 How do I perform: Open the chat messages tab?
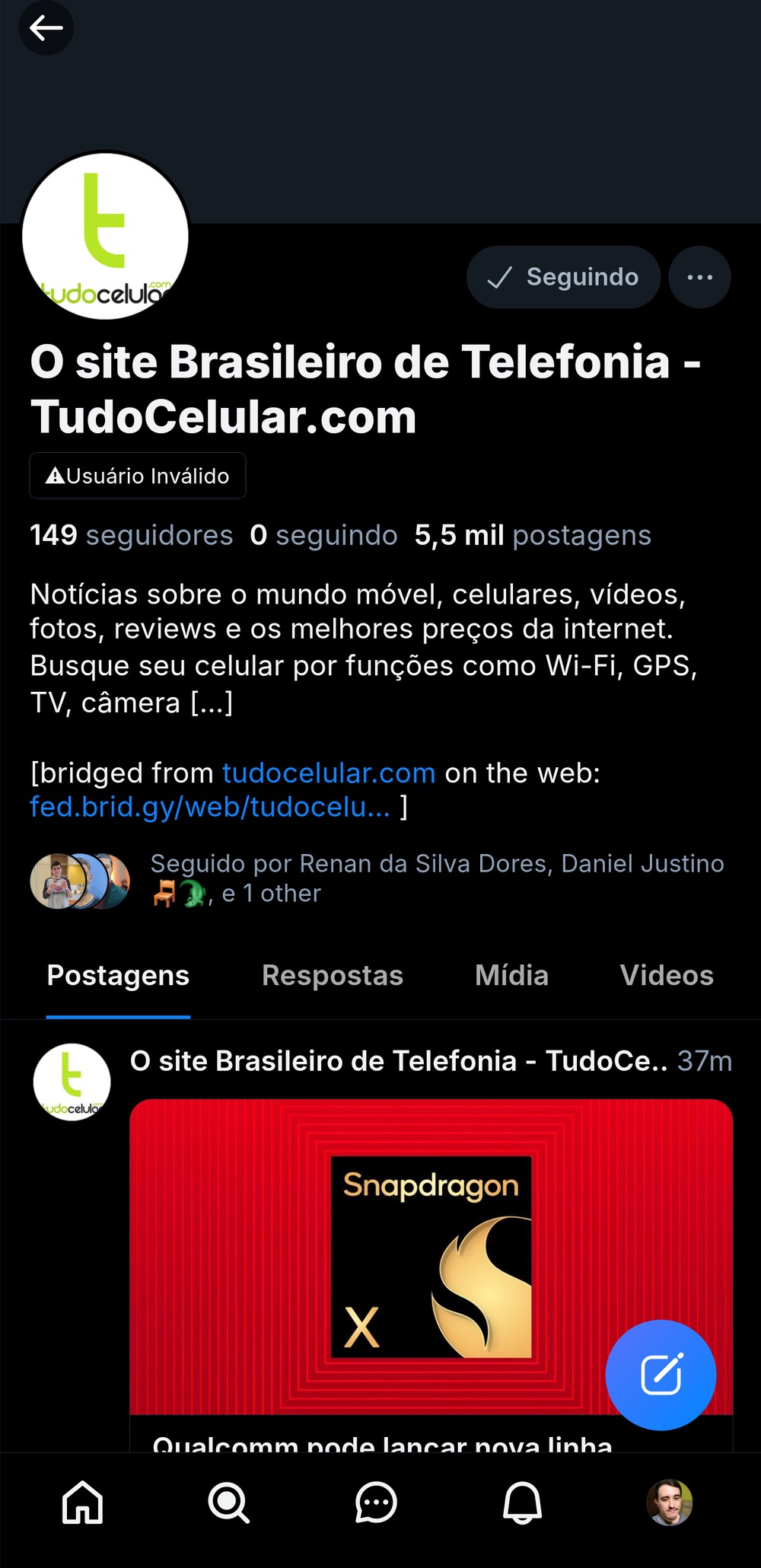coord(376,1503)
